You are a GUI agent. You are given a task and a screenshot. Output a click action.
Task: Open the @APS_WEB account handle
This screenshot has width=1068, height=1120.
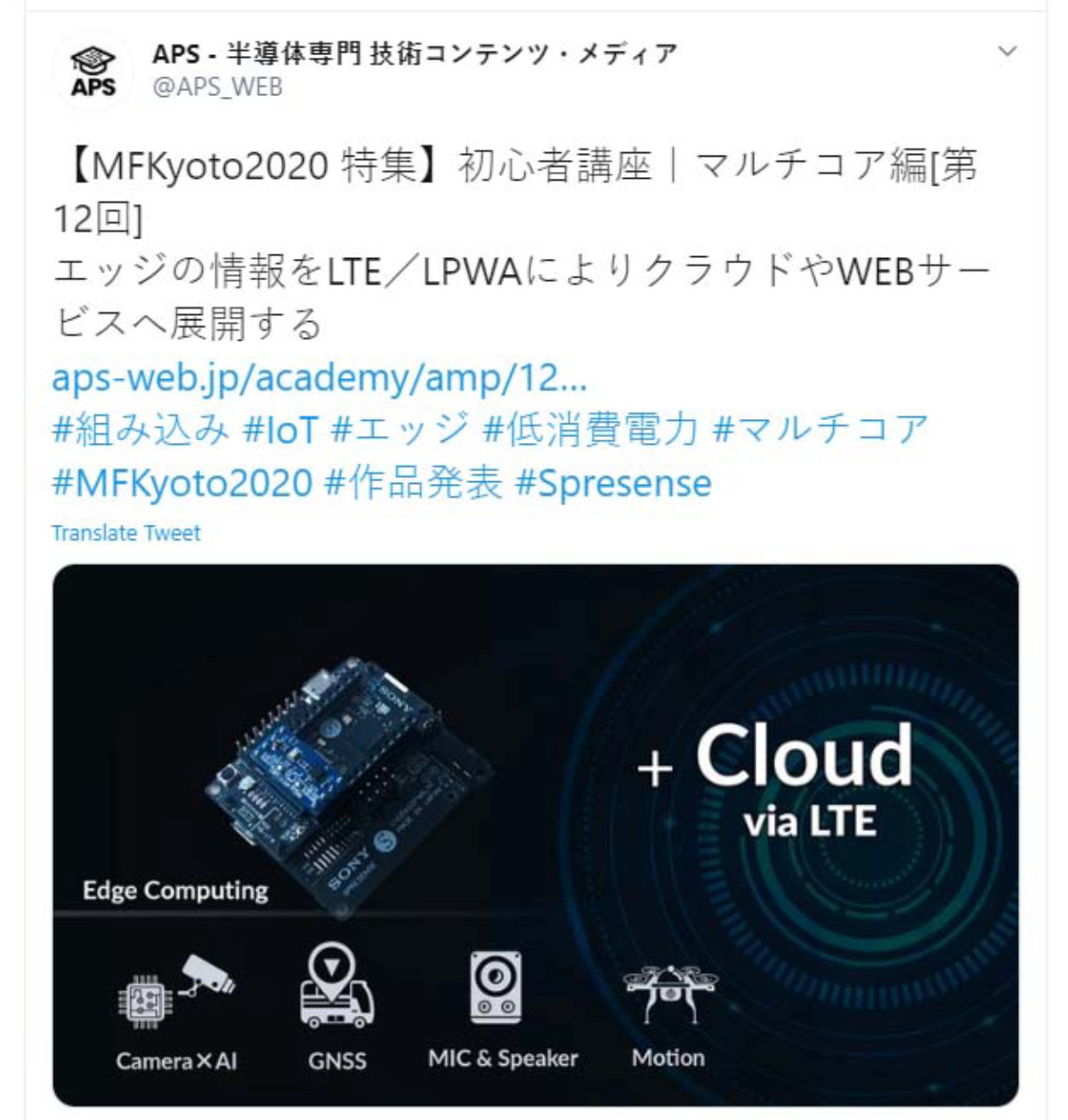[217, 87]
